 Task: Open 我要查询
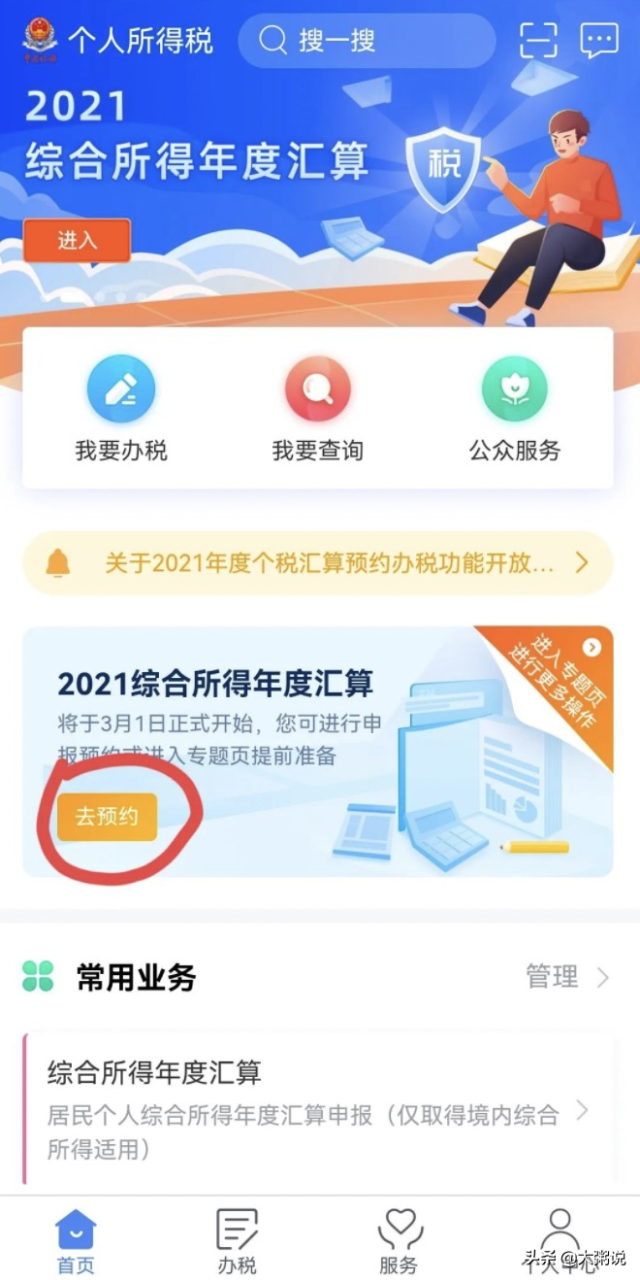(x=318, y=410)
